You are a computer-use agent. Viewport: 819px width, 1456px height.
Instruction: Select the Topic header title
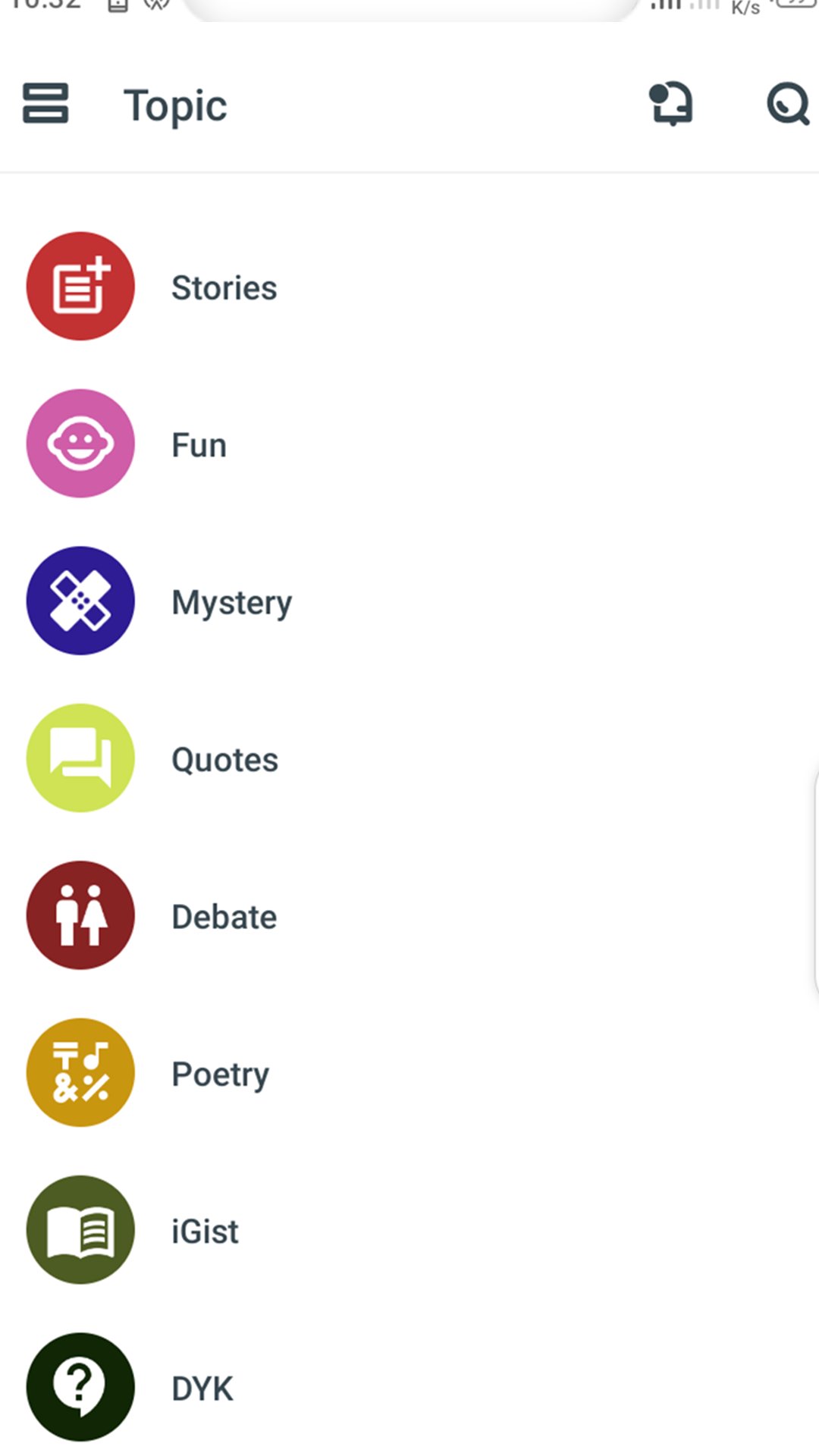[175, 105]
